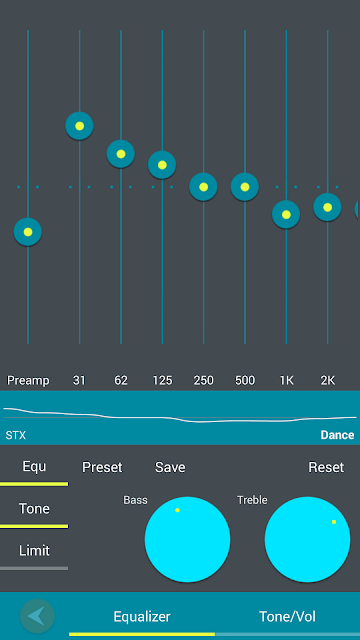Switch to the Tone/Vol tab
The width and height of the screenshot is (360, 640).
(x=287, y=616)
